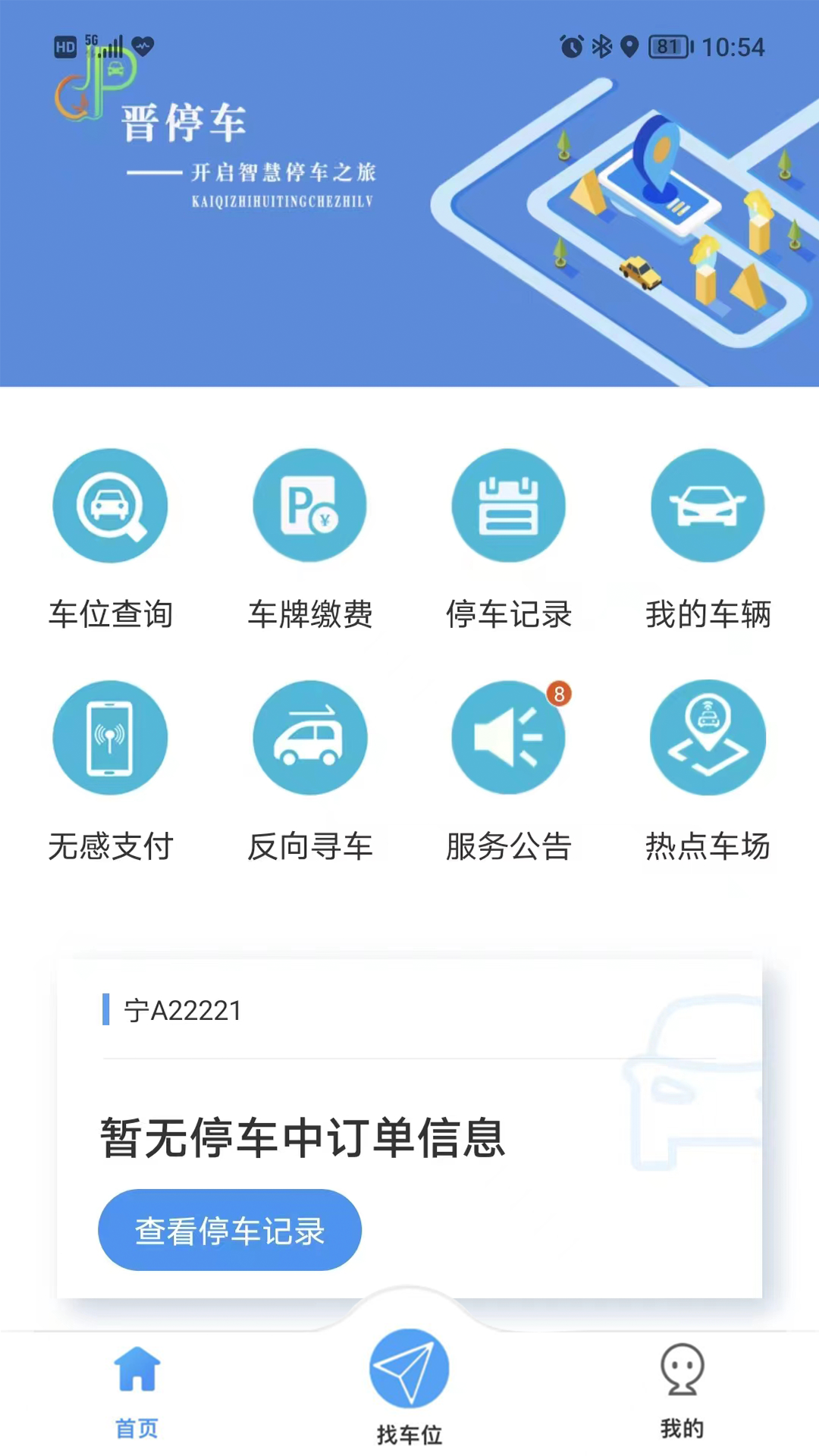Tap the 找车位 find parking button

(409, 1373)
